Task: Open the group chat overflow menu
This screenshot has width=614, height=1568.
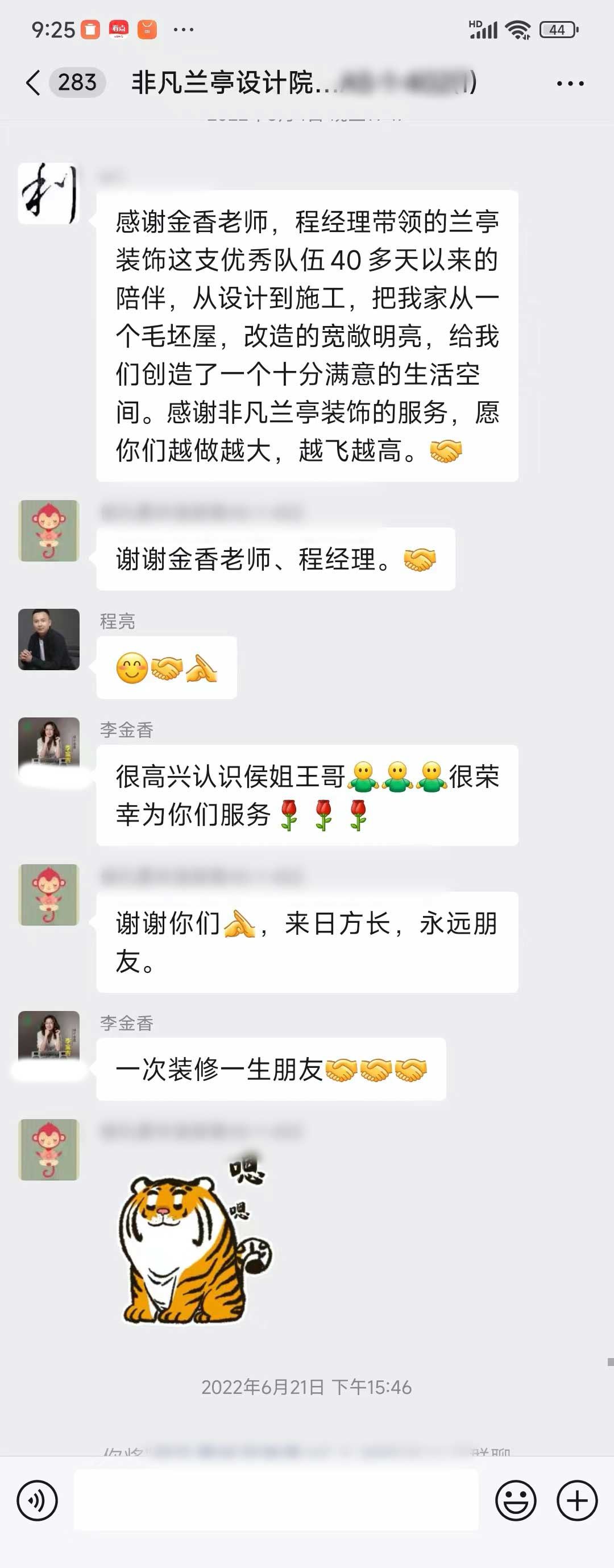Action: pyautogui.click(x=570, y=84)
